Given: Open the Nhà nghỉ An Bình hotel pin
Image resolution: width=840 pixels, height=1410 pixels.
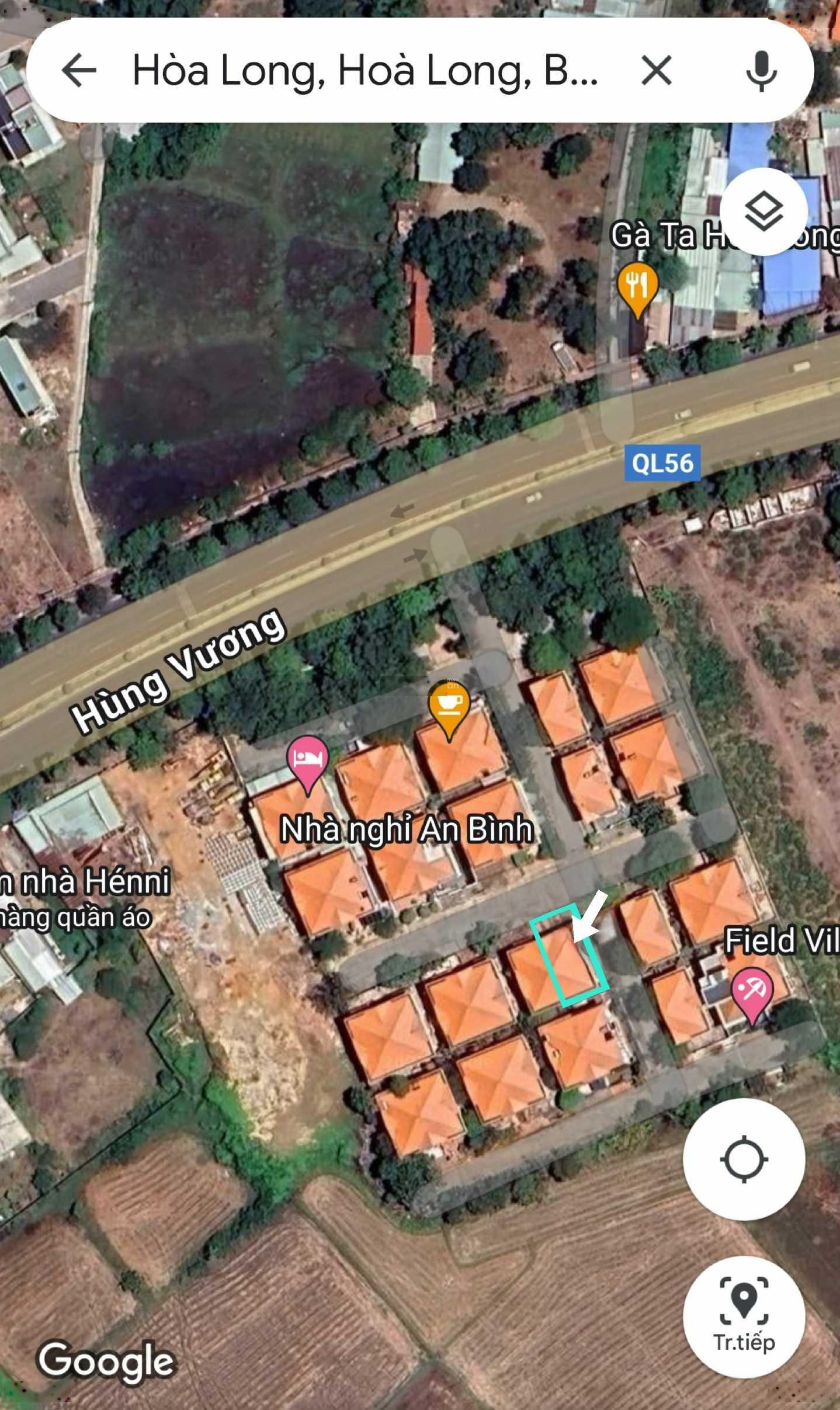Looking at the screenshot, I should (308, 762).
